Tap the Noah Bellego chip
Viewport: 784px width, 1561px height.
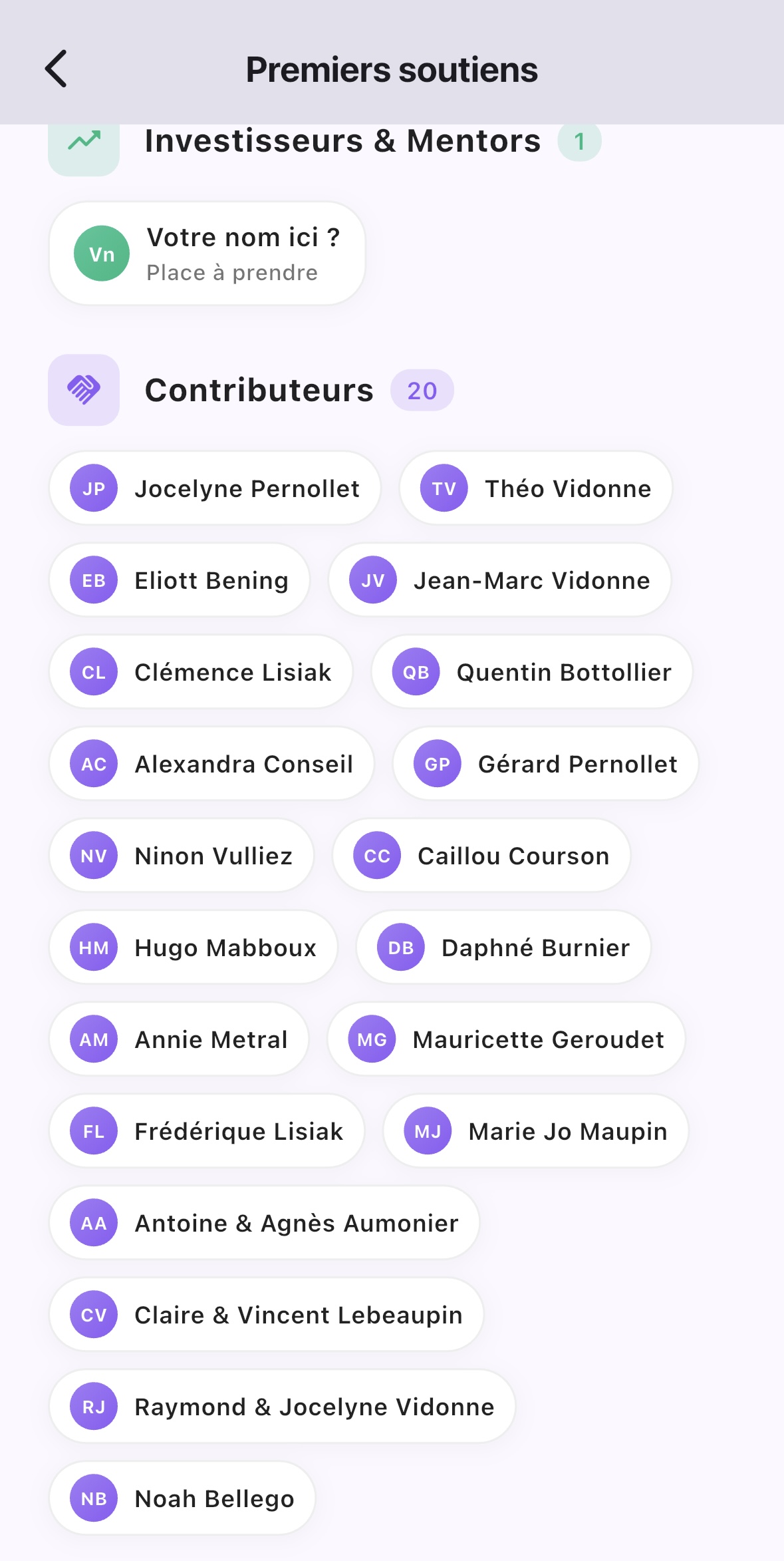[182, 1498]
